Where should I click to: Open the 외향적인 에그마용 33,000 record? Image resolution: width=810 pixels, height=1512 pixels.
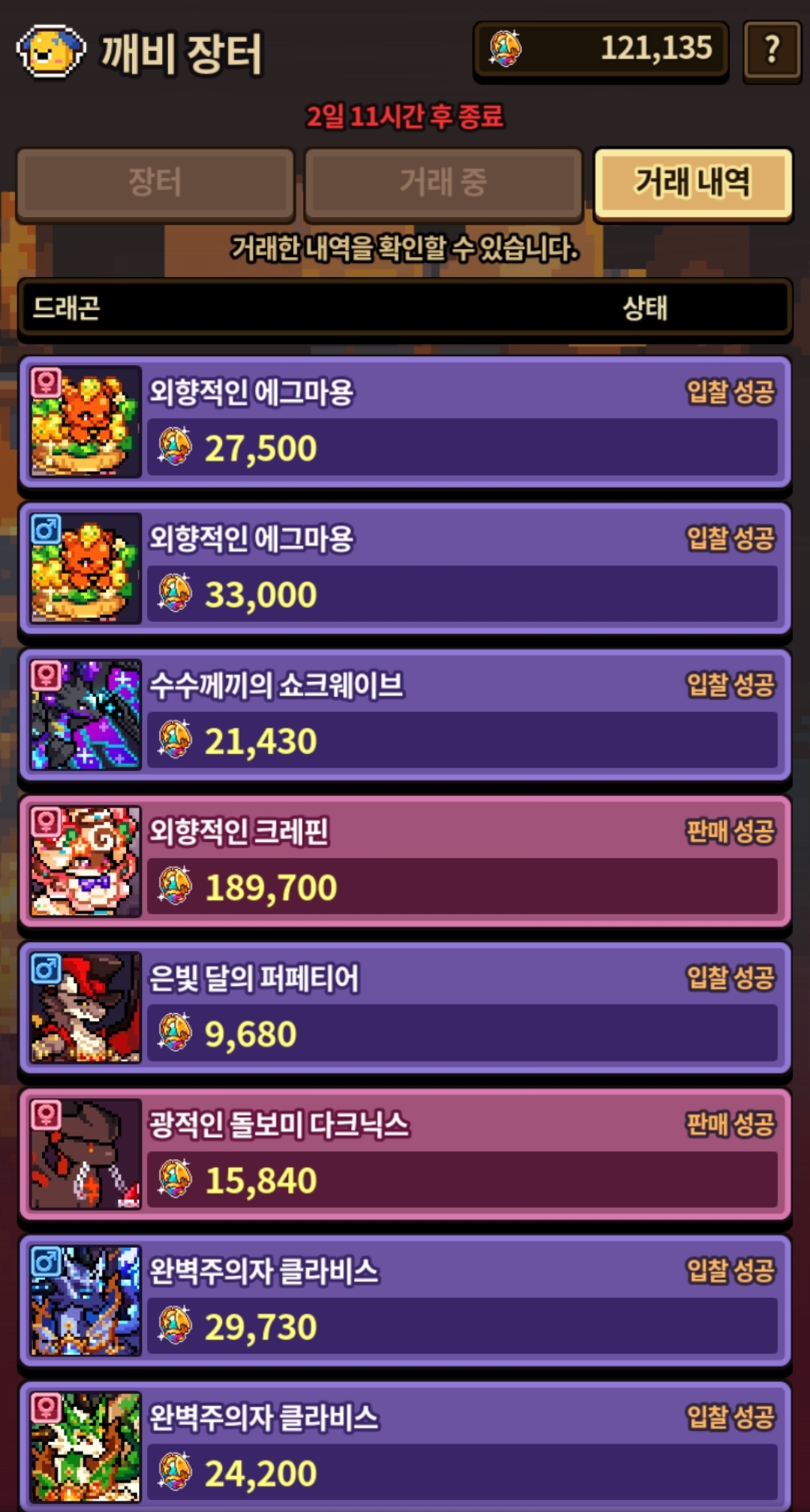pyautogui.click(x=405, y=569)
